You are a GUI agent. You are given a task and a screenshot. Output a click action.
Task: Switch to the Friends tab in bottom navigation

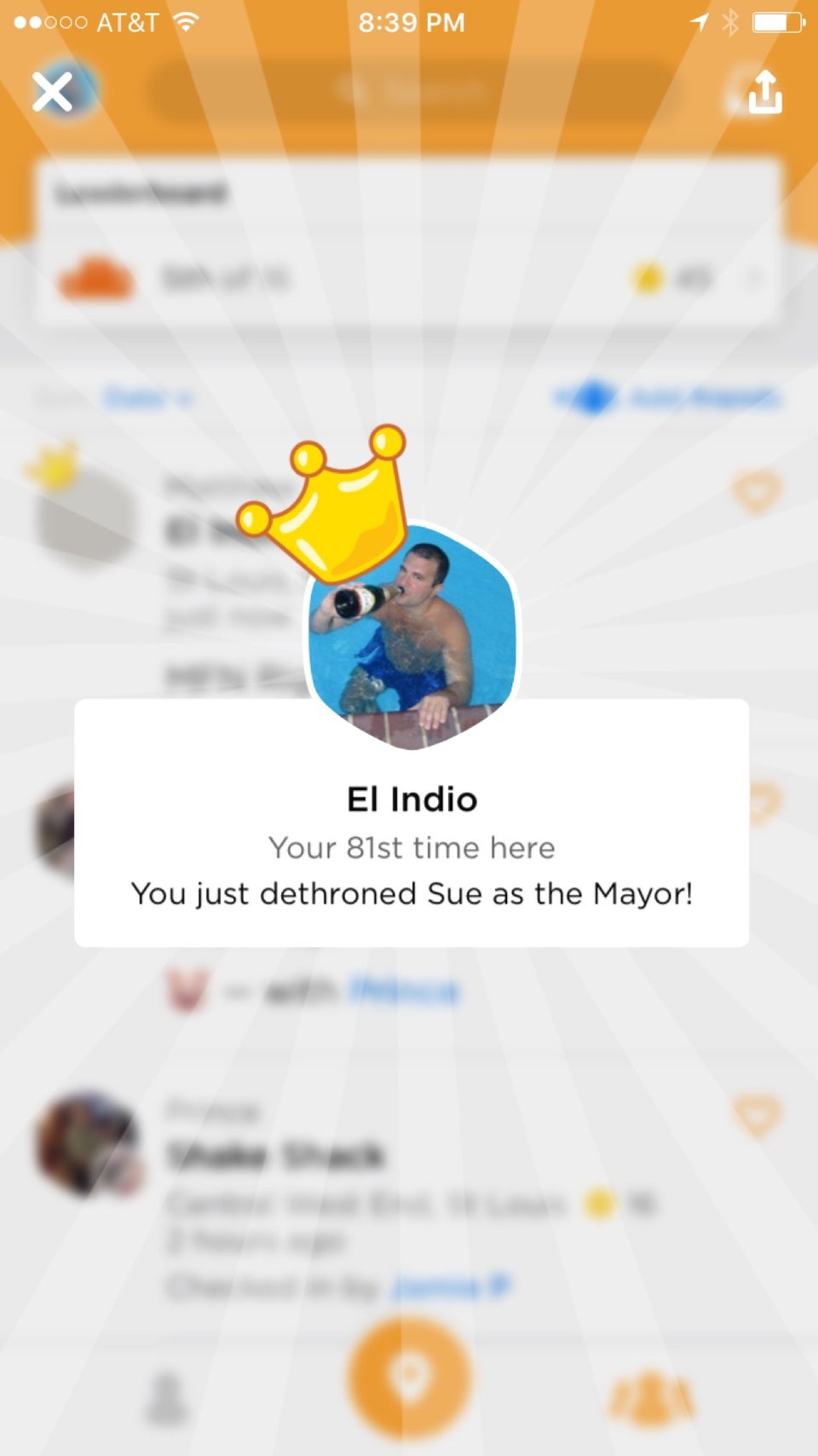click(x=650, y=1398)
